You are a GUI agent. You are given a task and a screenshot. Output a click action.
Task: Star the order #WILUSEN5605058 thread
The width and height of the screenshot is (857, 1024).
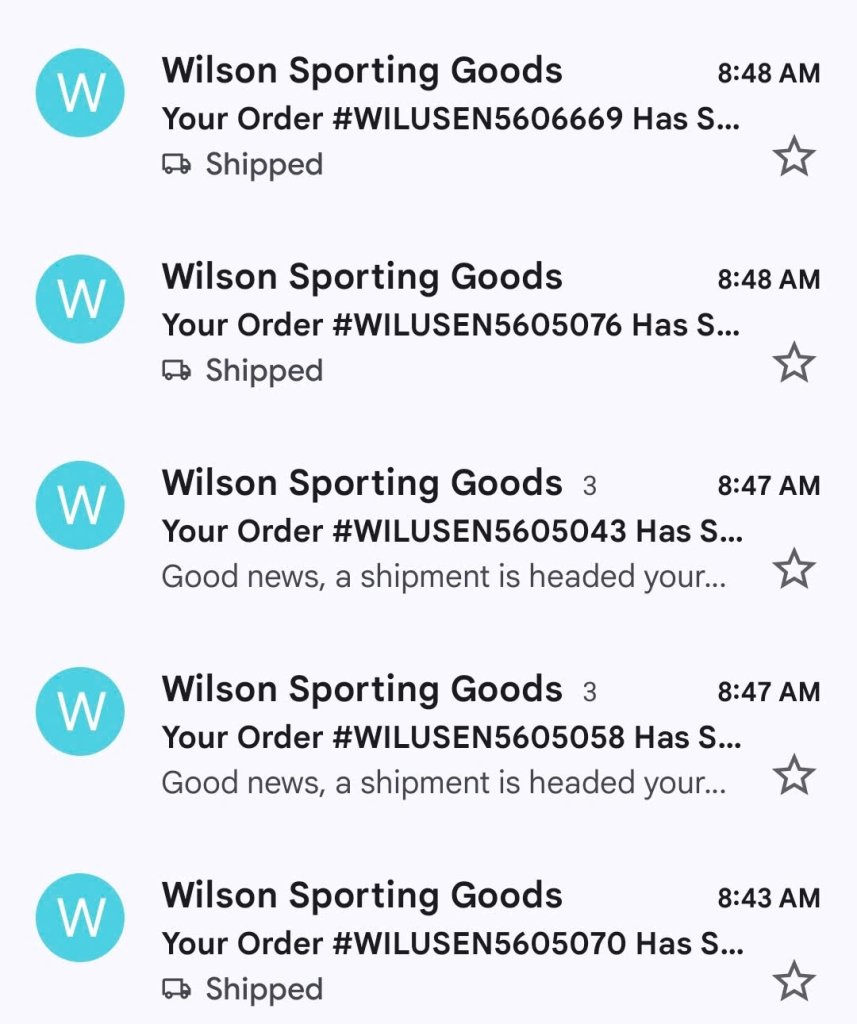click(x=794, y=775)
